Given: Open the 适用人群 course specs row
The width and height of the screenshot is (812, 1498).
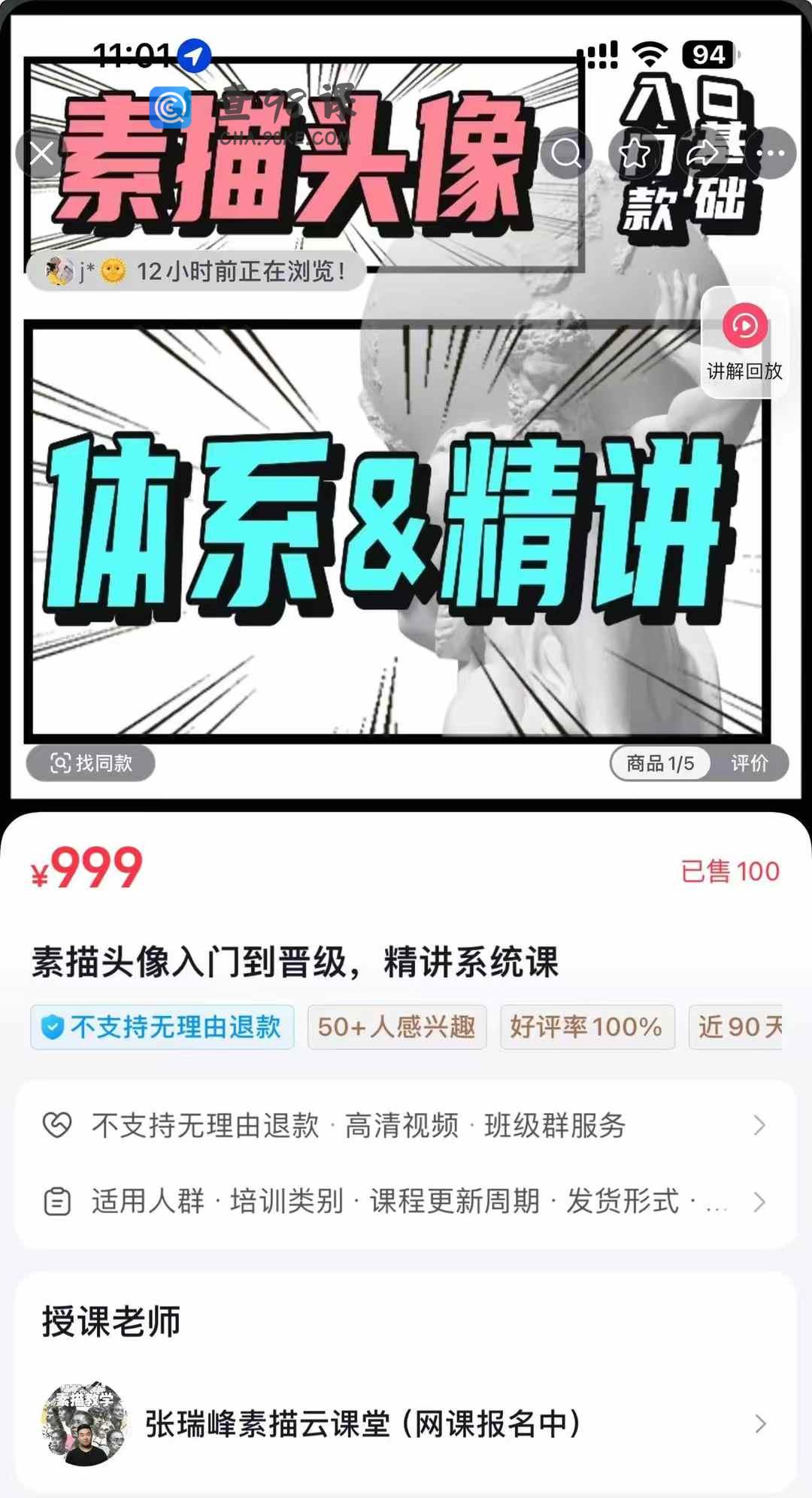Looking at the screenshot, I should (x=404, y=1202).
